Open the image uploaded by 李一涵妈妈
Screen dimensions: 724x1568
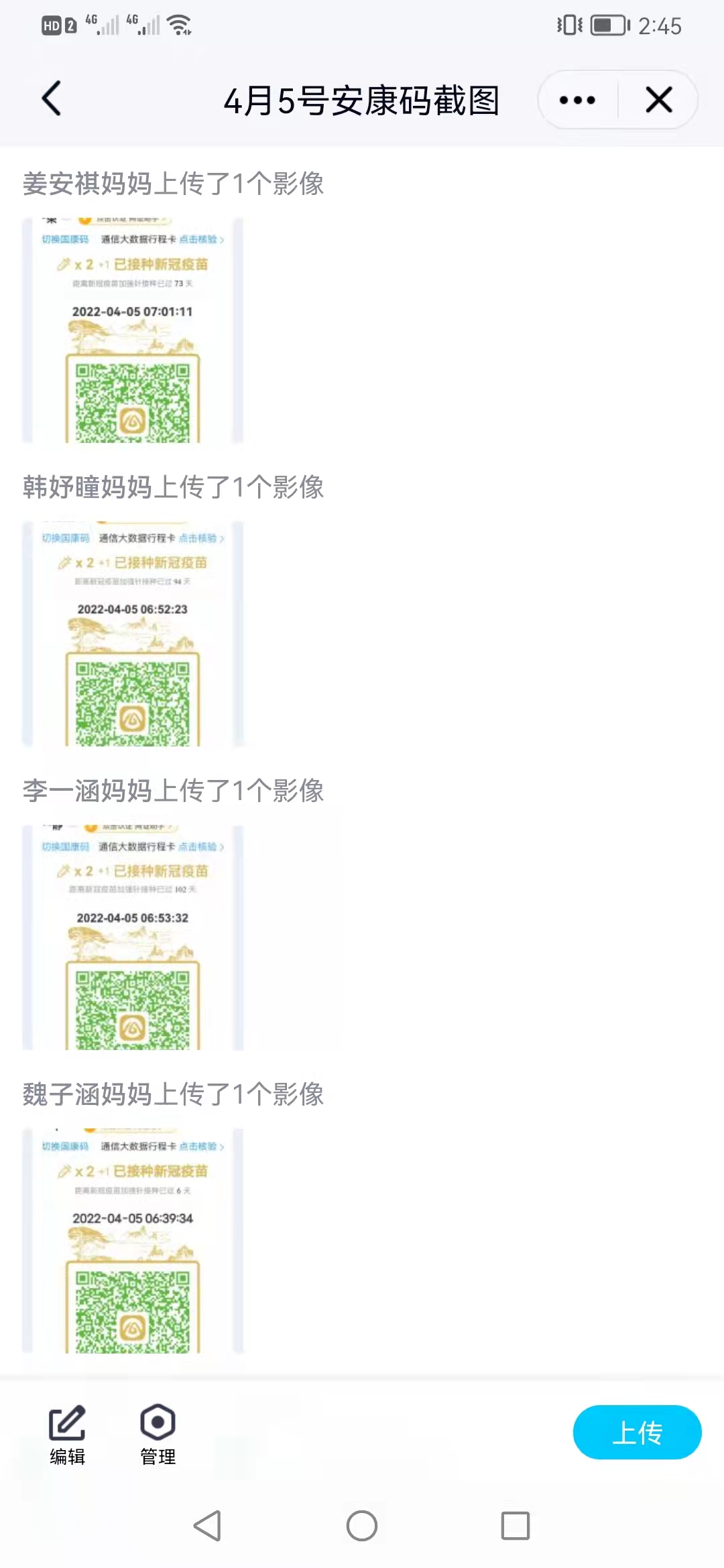pyautogui.click(x=133, y=937)
